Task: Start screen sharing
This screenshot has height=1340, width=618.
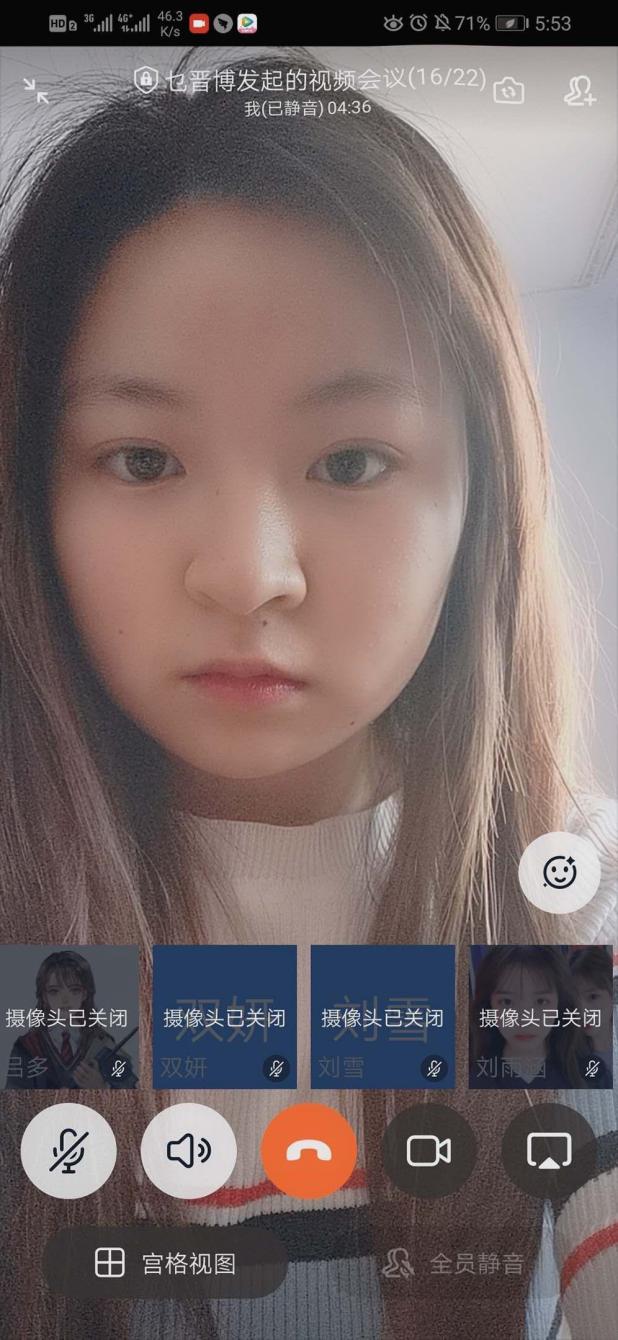Action: pos(549,1151)
